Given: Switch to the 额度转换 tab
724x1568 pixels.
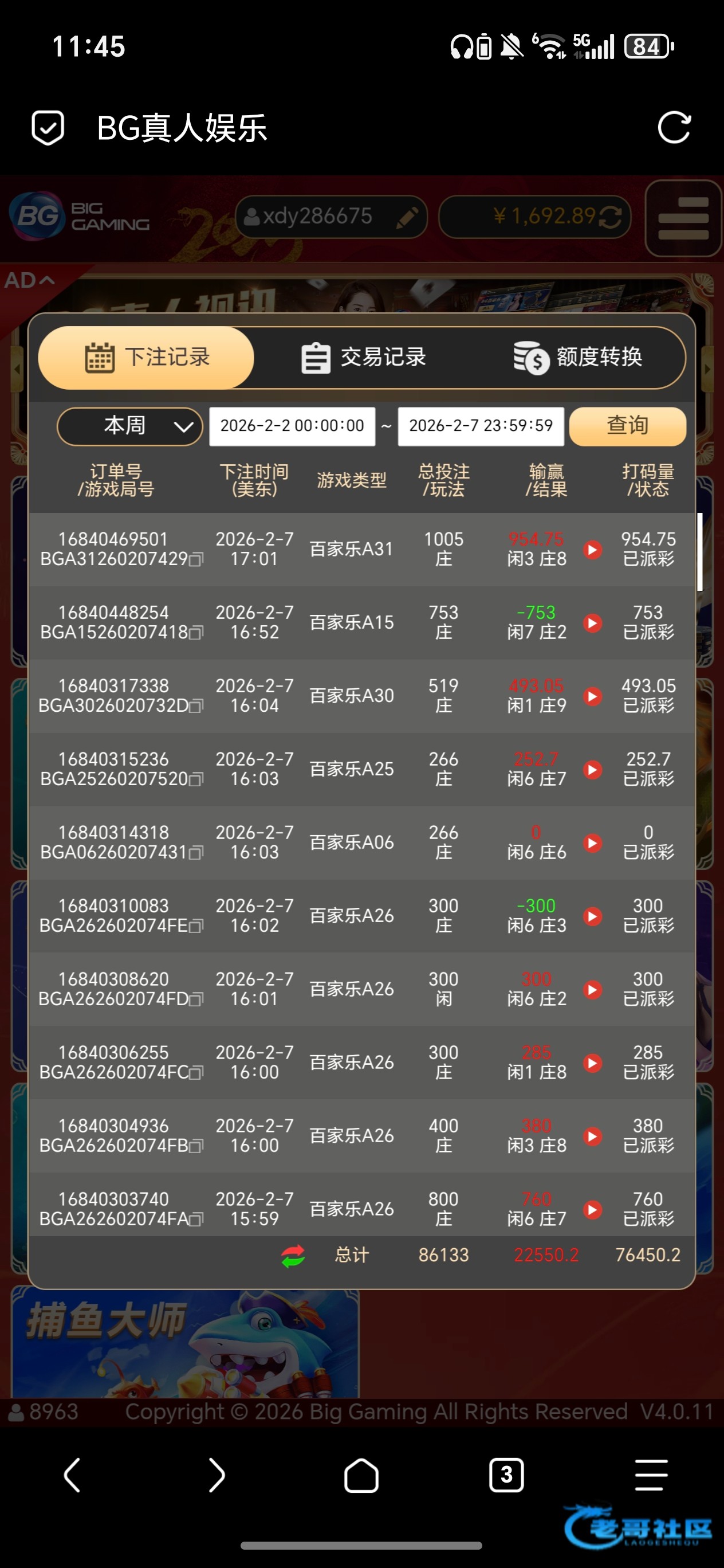Looking at the screenshot, I should click(x=578, y=357).
